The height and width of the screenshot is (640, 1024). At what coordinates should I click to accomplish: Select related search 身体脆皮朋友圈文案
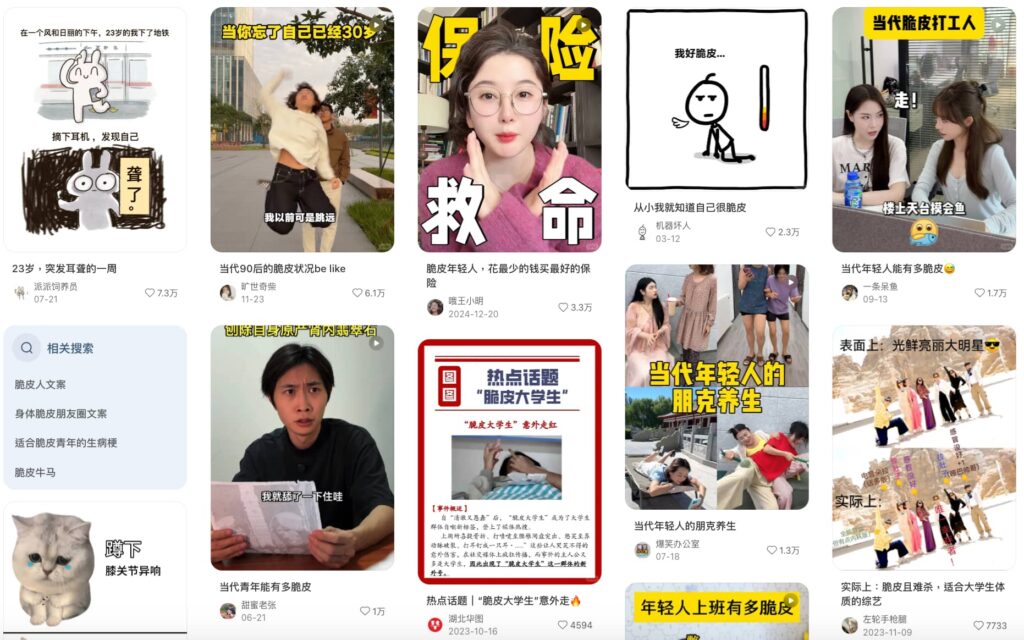tap(60, 413)
